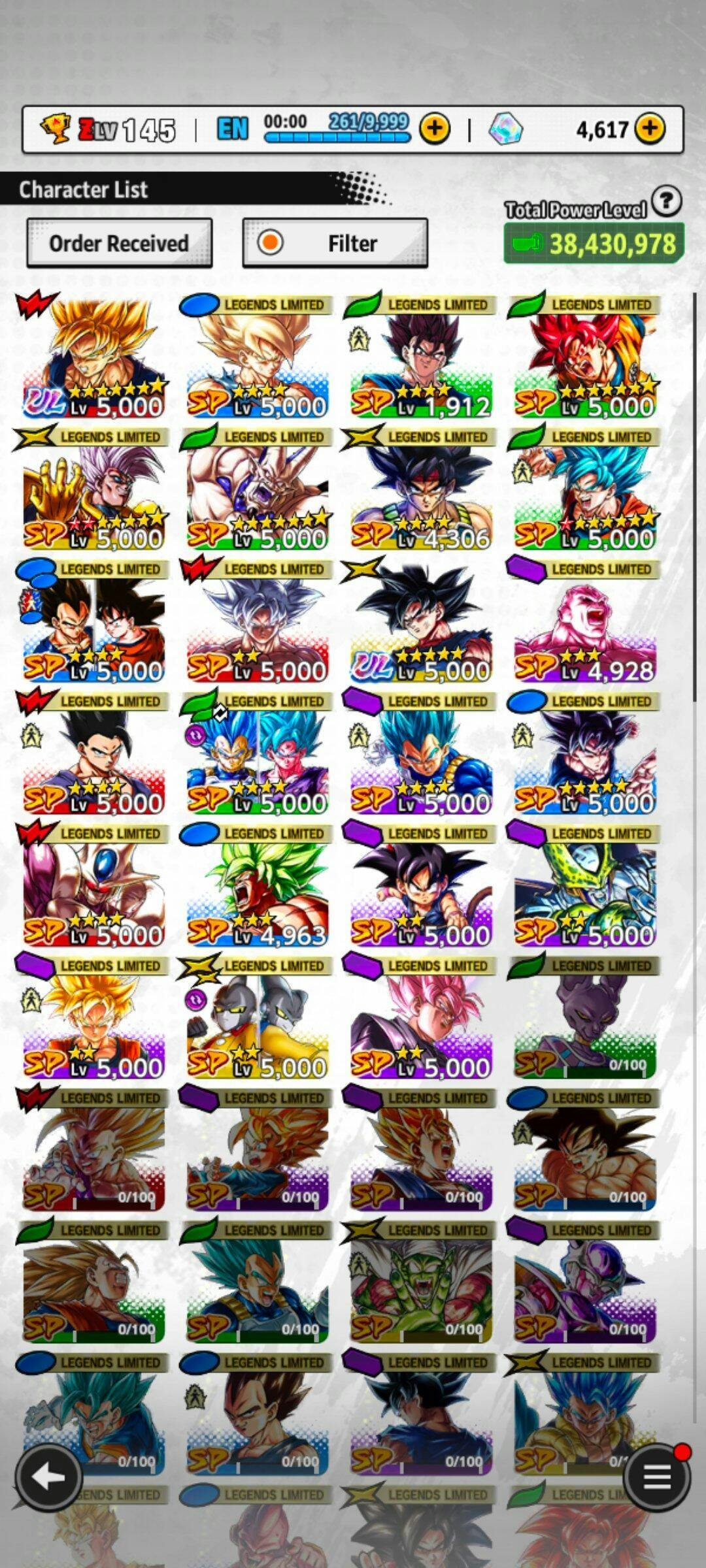Open the hamburger menu button
Image resolution: width=706 pixels, height=1568 pixels.
point(657,1477)
